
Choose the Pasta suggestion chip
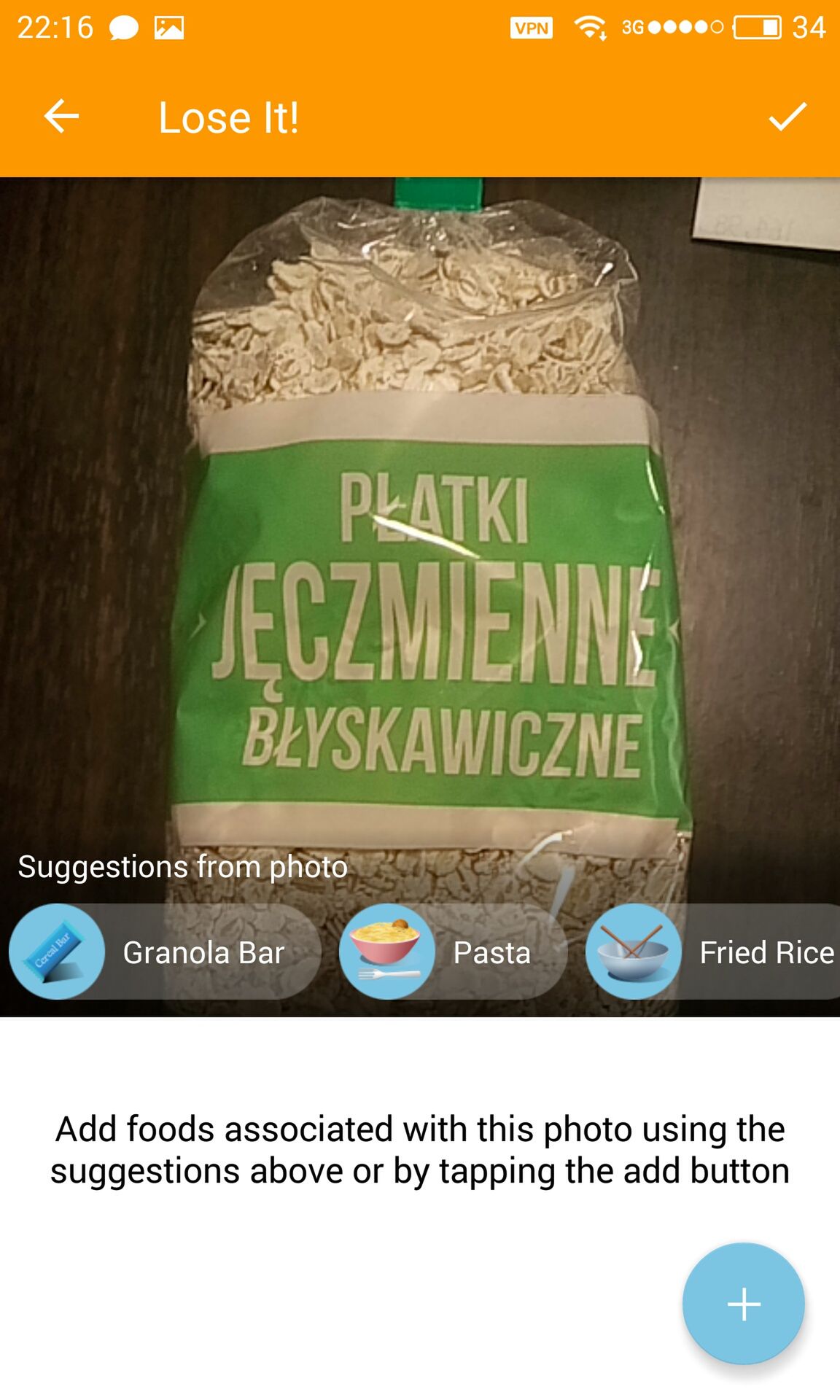click(x=453, y=952)
